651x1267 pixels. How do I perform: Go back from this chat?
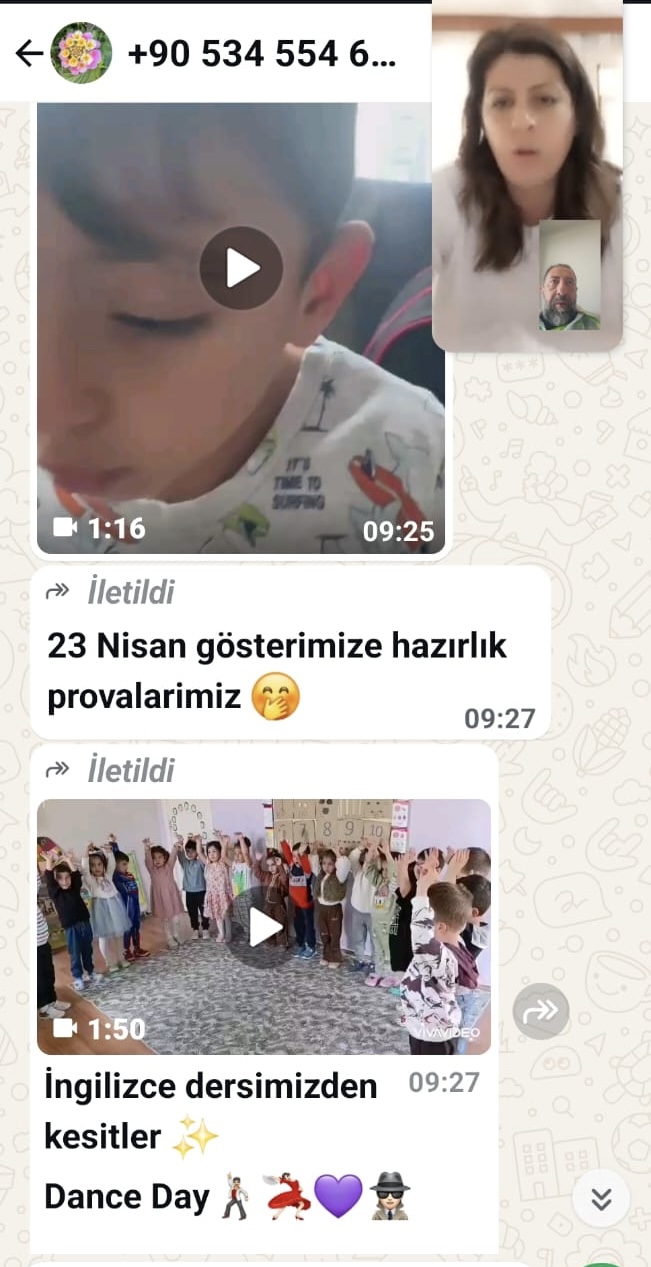pyautogui.click(x=28, y=53)
